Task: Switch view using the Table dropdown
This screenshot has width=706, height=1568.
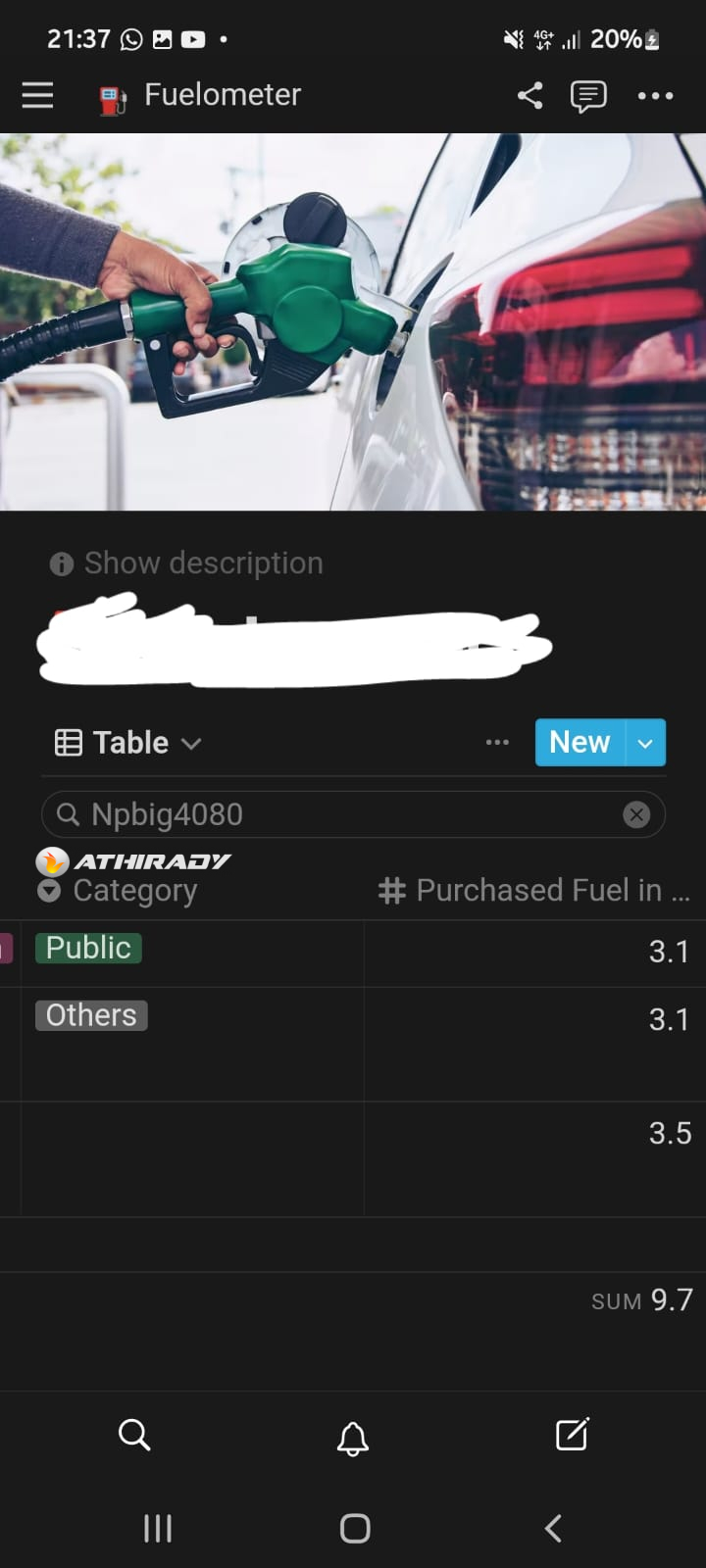Action: [128, 743]
